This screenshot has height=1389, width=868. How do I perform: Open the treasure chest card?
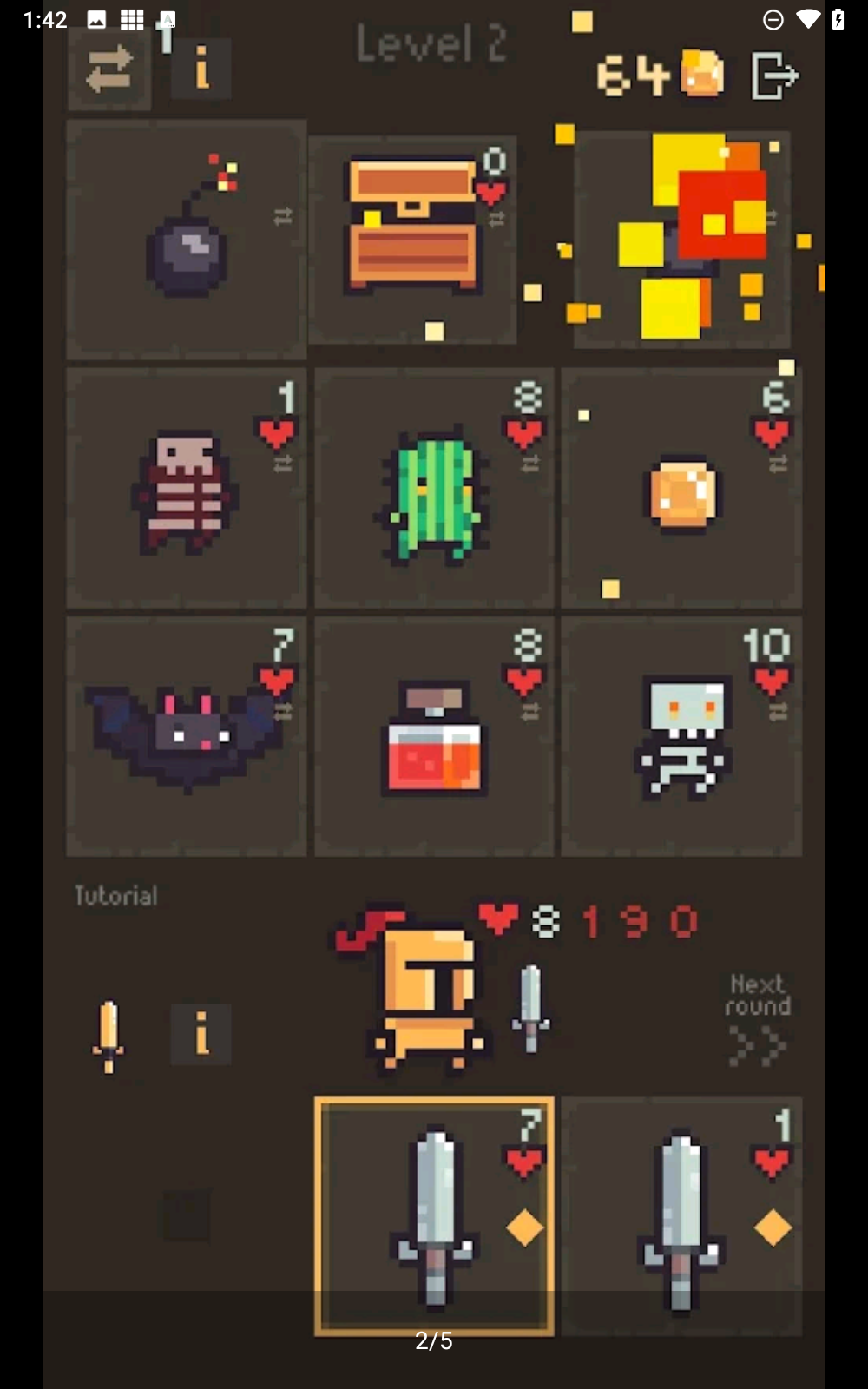413,239
